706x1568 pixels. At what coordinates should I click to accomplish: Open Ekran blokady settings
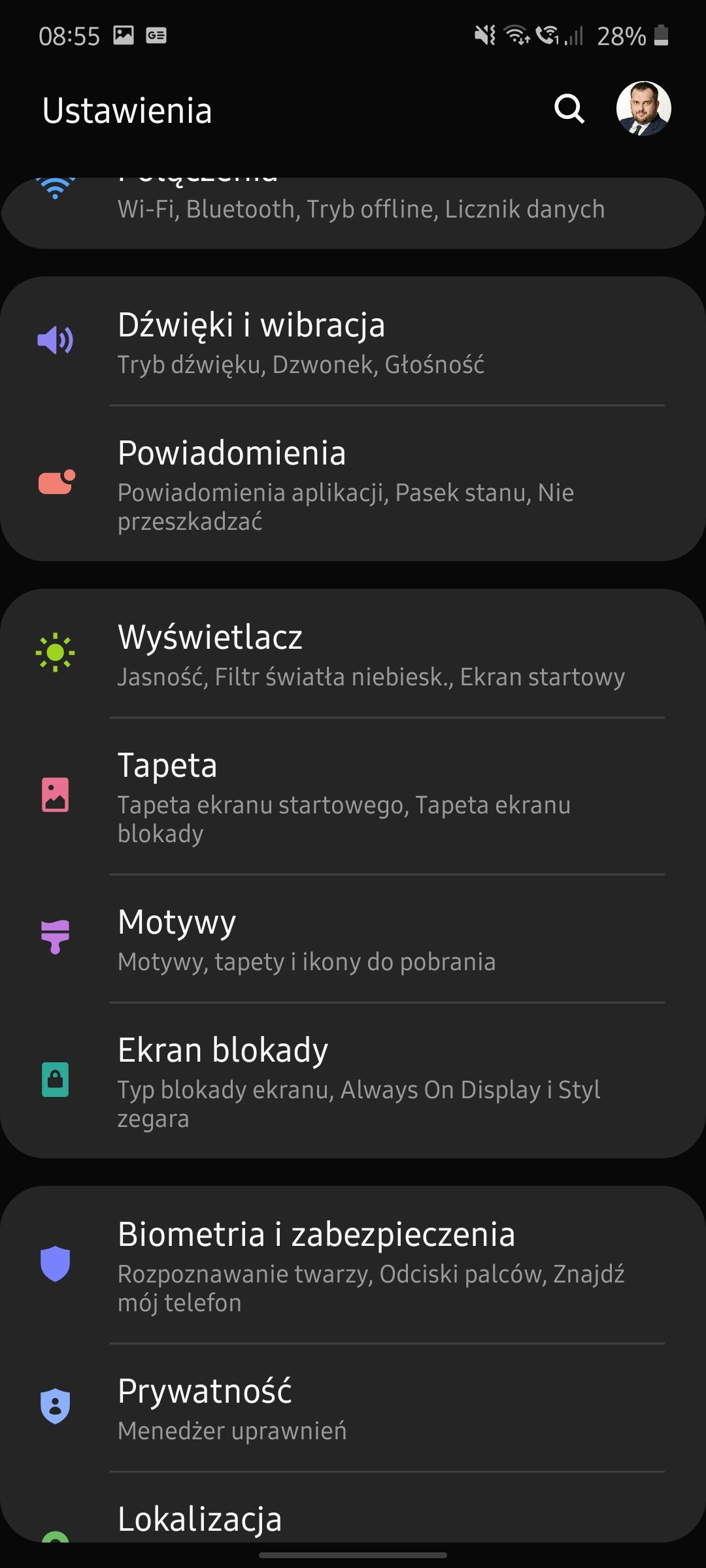[x=353, y=1081]
